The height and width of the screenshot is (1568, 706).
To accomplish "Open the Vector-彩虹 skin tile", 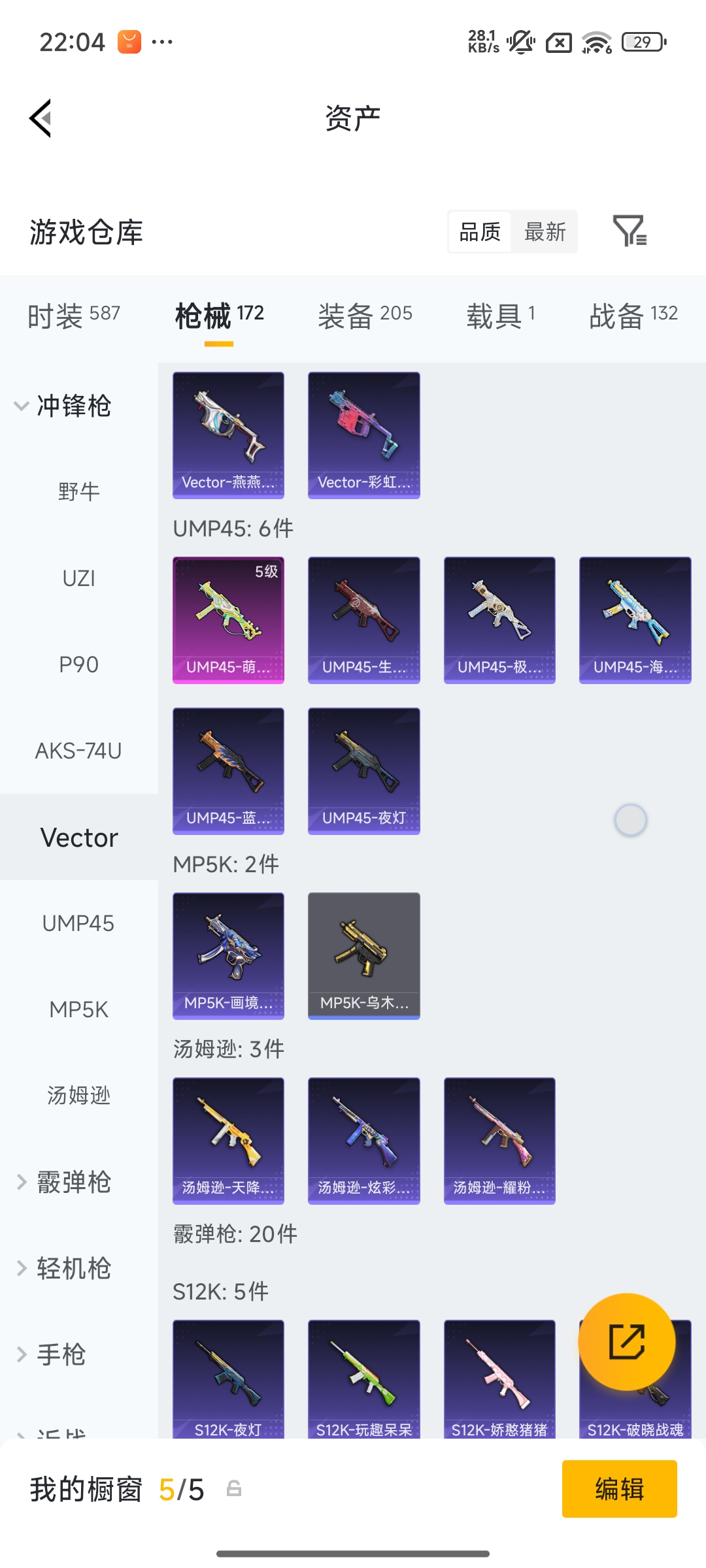I will click(364, 435).
